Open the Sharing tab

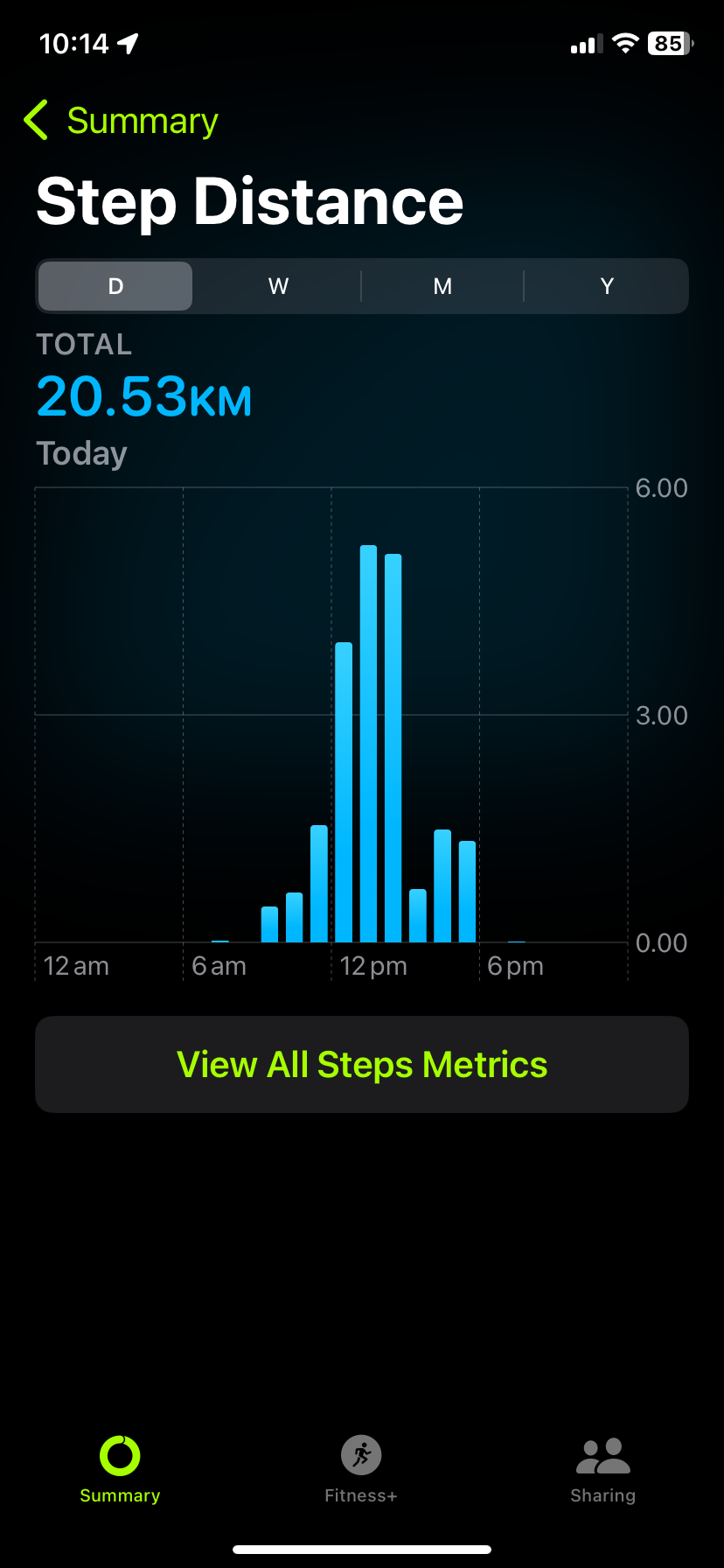point(603,1470)
